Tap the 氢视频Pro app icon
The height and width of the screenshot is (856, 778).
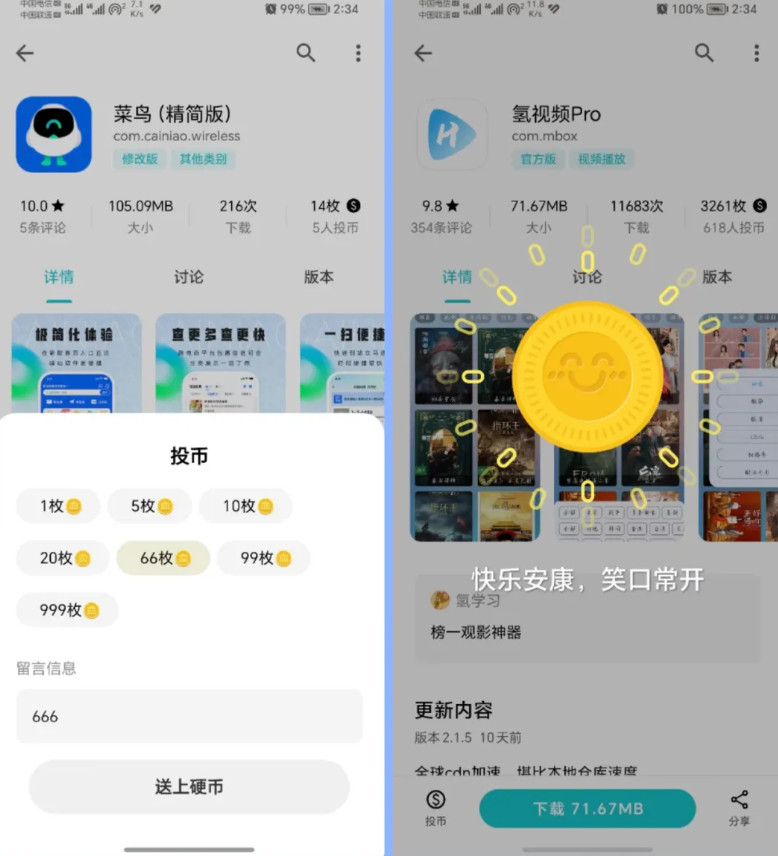[x=453, y=133]
